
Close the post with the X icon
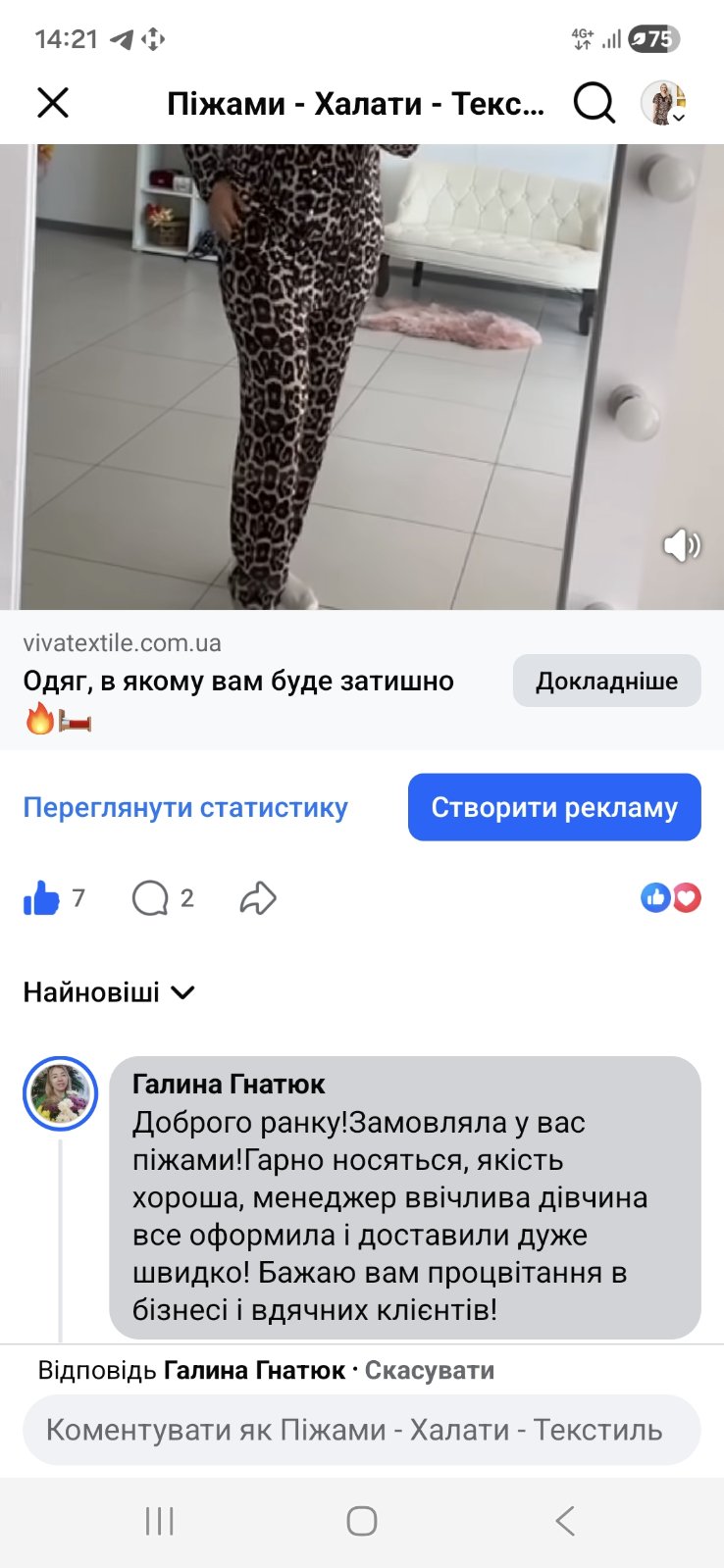pos(53,102)
